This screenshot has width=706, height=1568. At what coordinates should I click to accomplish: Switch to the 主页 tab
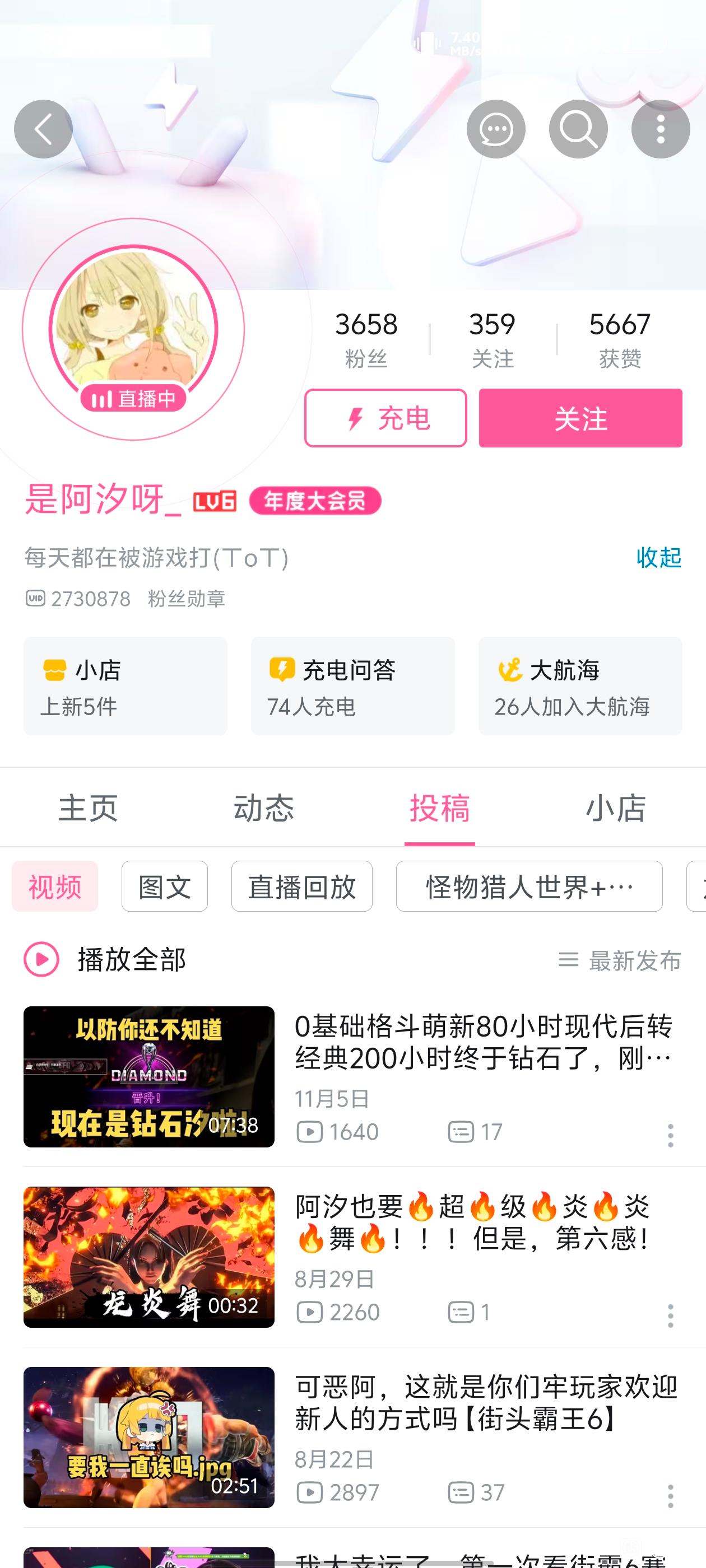point(88,808)
